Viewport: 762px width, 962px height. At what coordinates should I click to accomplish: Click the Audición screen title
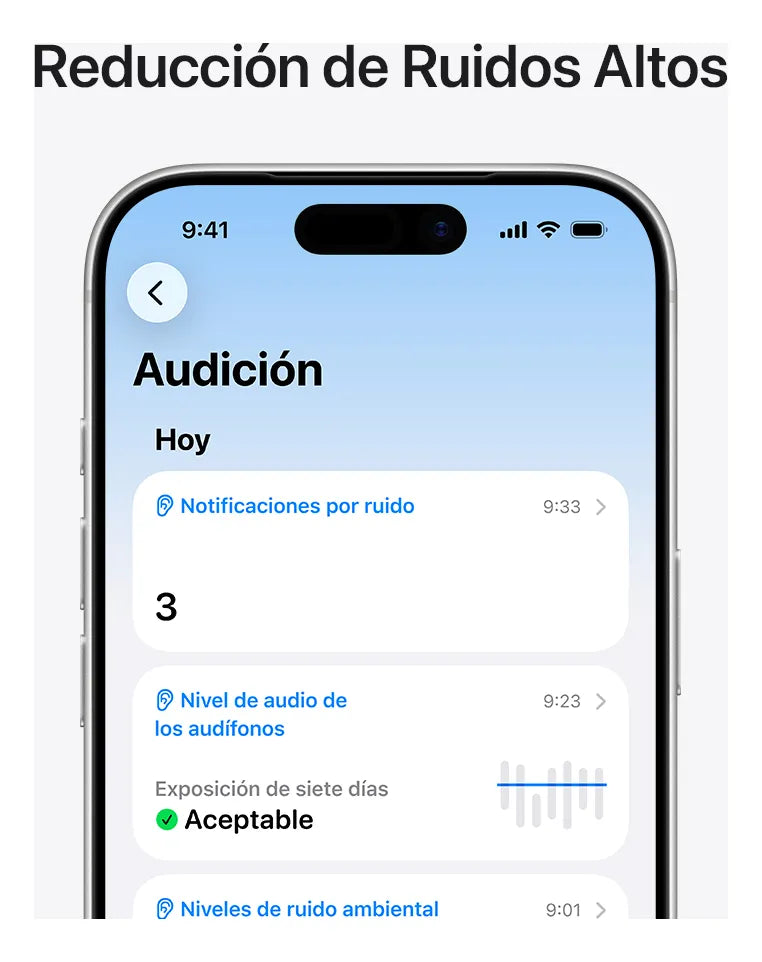[x=228, y=370]
